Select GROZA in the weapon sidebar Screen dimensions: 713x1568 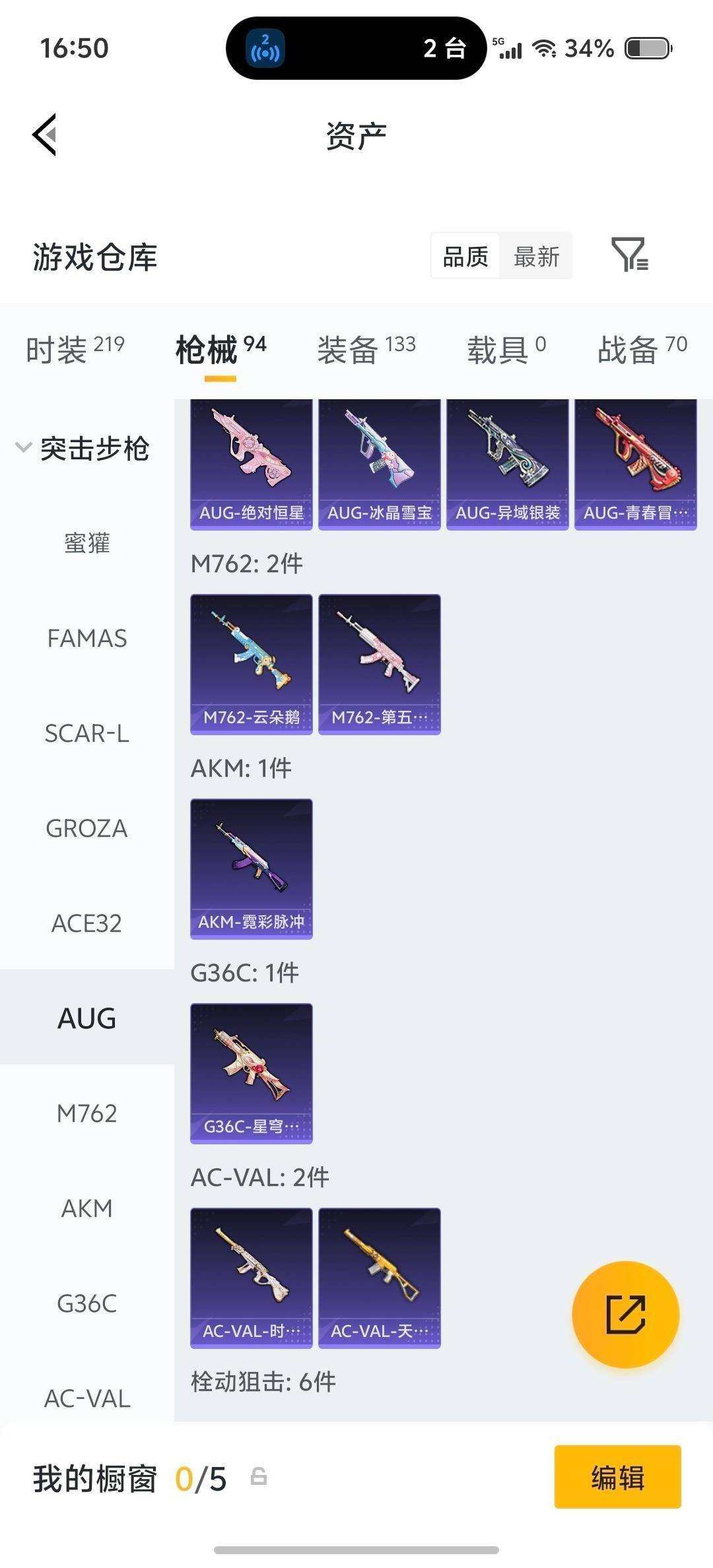(x=86, y=828)
